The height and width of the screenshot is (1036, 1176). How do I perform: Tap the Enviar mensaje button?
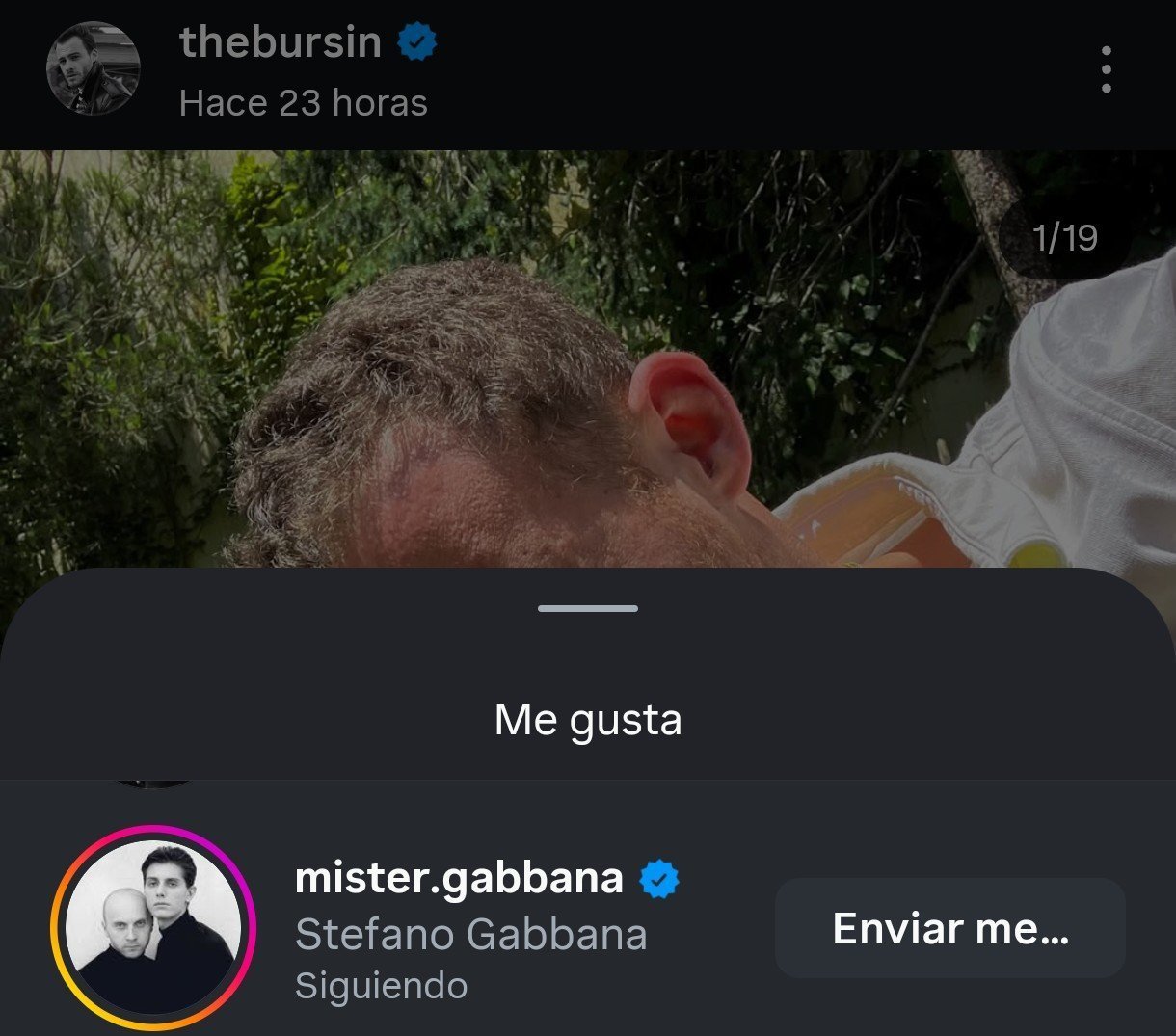click(949, 928)
